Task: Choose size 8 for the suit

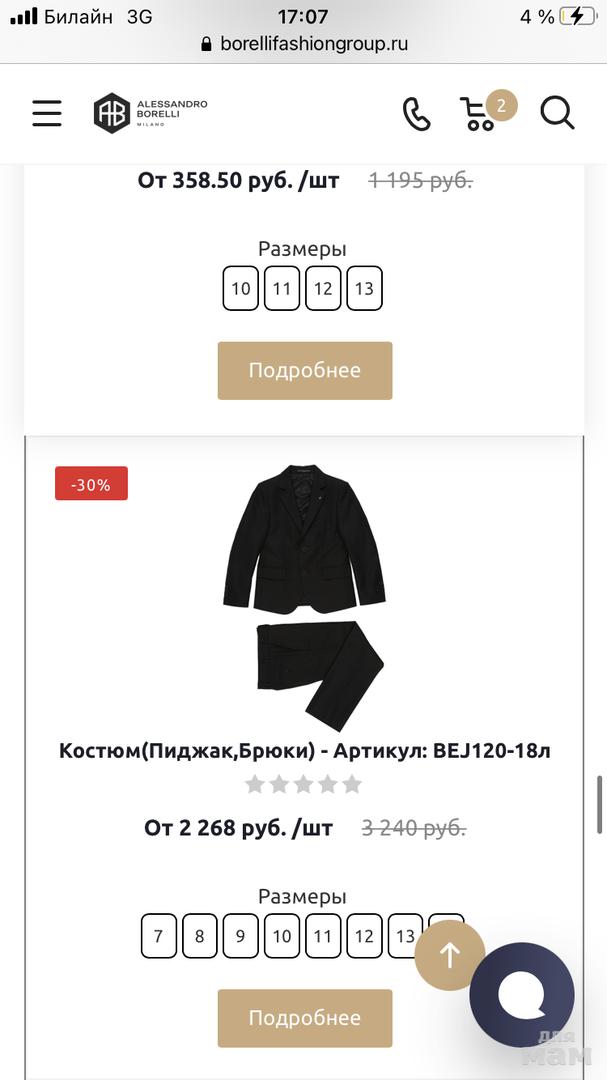Action: click(x=200, y=937)
